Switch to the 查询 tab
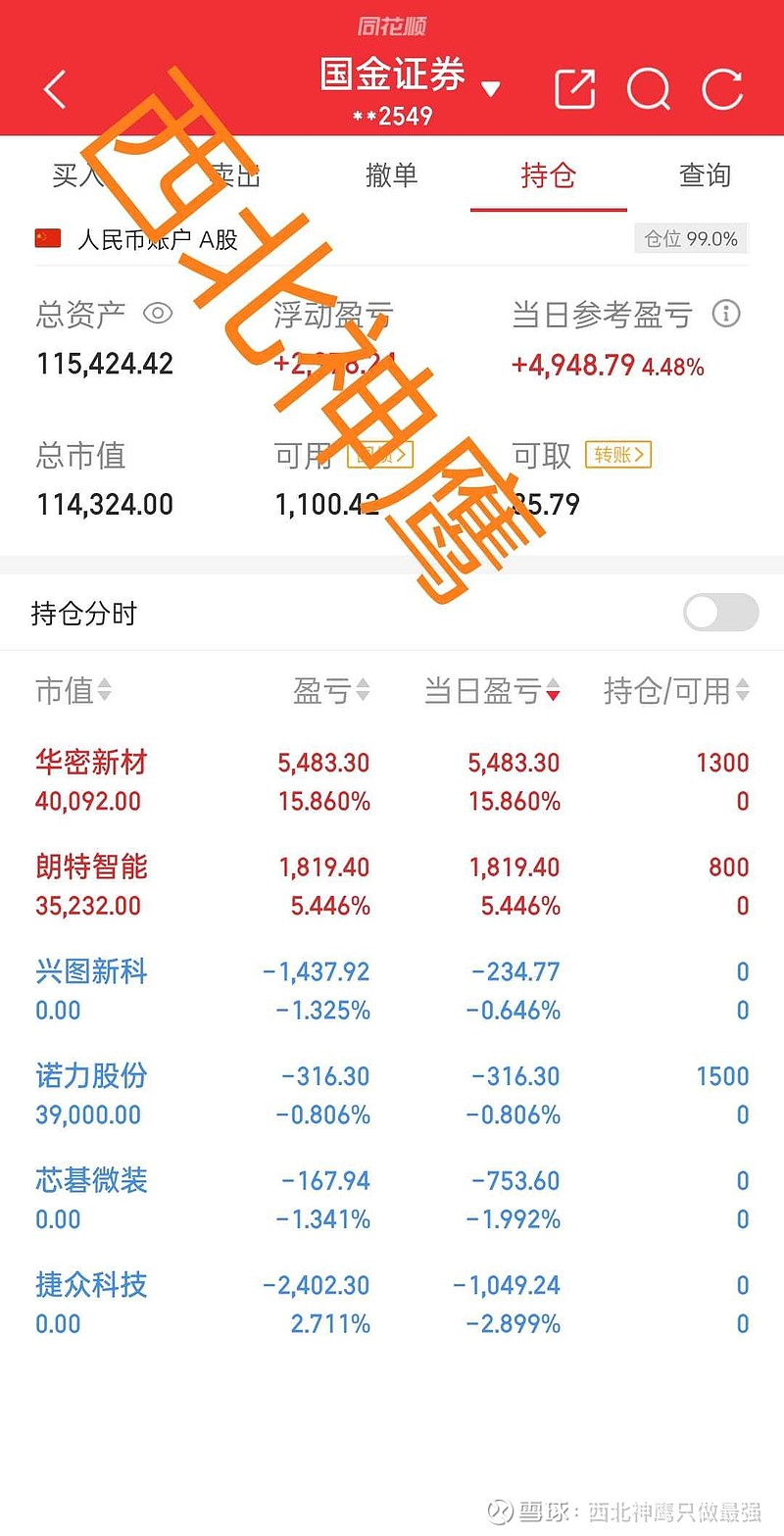Image resolution: width=784 pixels, height=1536 pixels. [706, 175]
